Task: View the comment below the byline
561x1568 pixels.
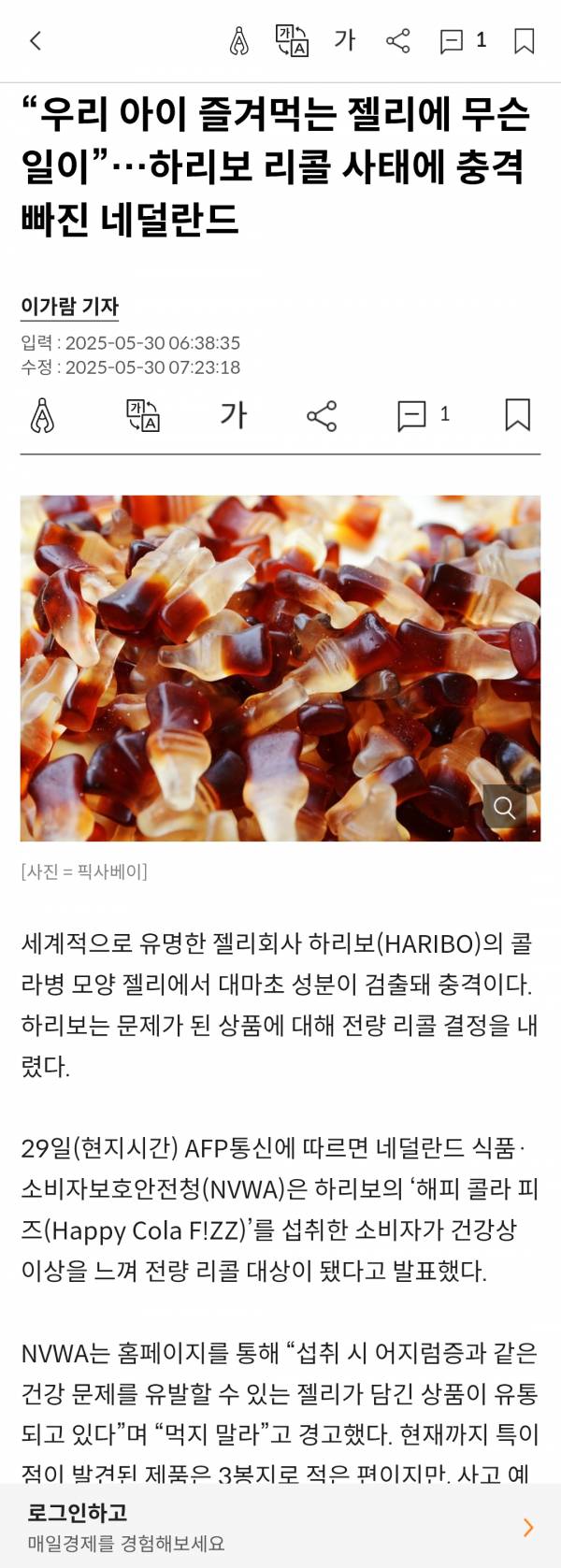Action: click(x=424, y=415)
